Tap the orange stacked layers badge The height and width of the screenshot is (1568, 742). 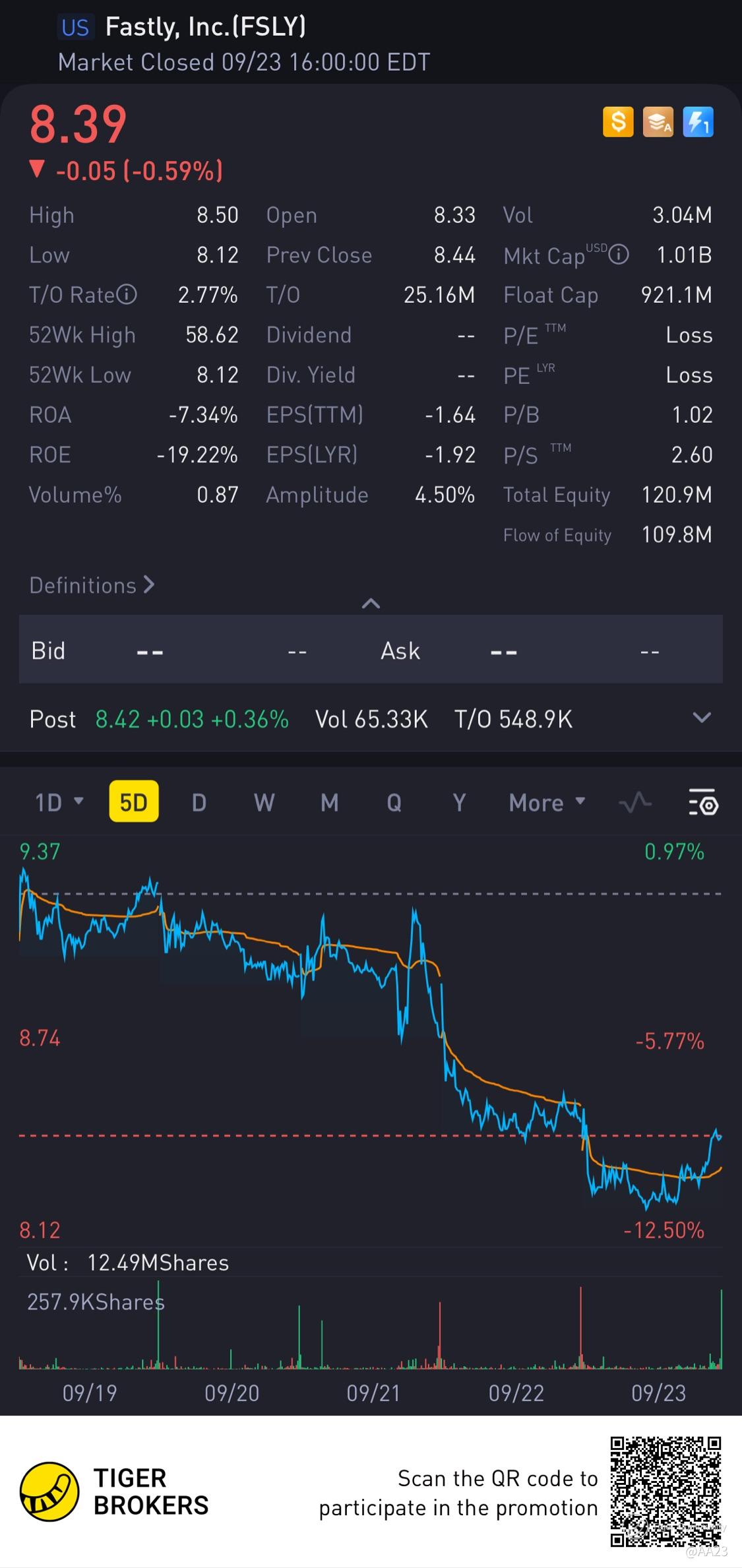coord(658,122)
